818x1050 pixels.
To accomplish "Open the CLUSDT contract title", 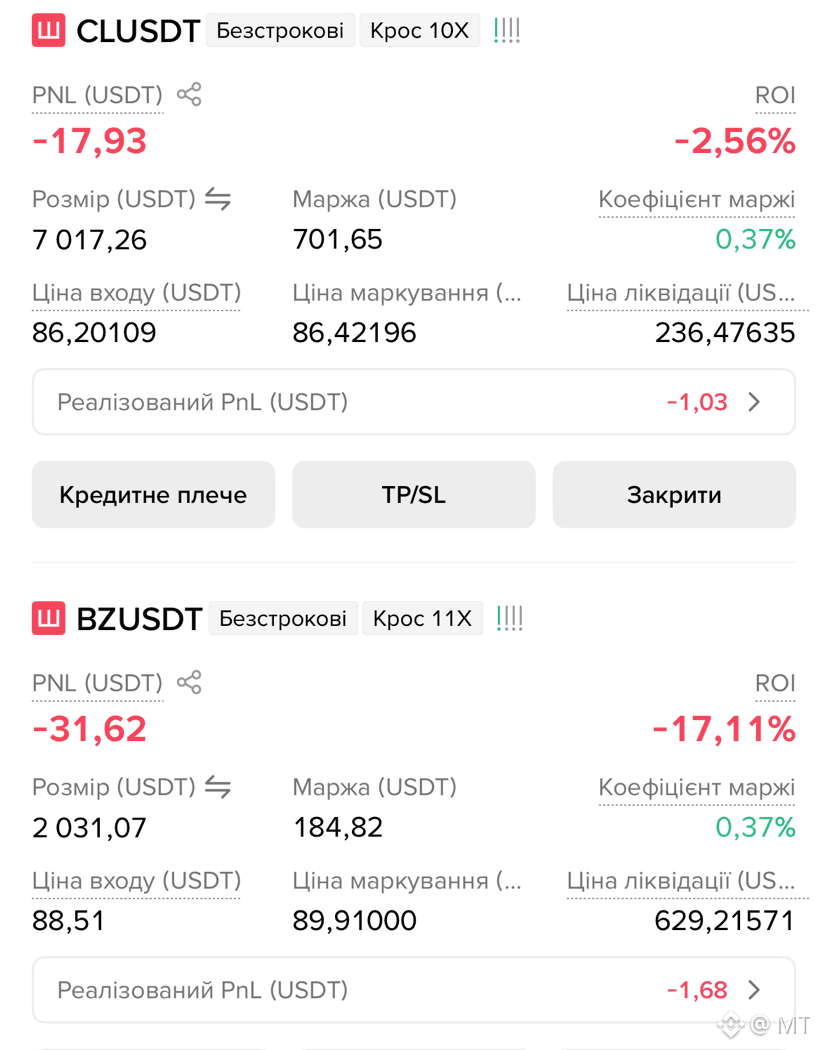I will (x=138, y=31).
